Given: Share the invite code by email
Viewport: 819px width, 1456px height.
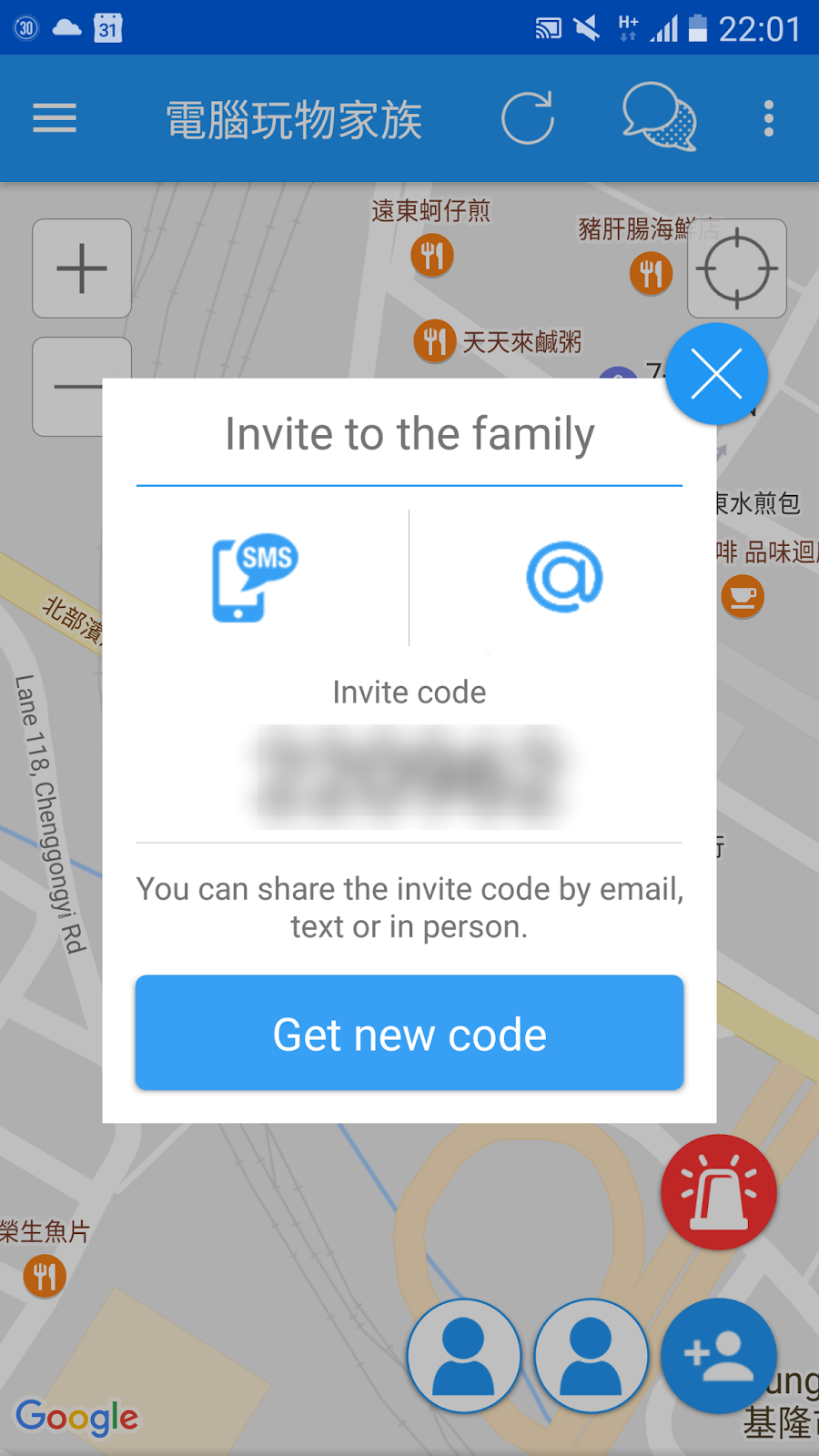Looking at the screenshot, I should 564,578.
